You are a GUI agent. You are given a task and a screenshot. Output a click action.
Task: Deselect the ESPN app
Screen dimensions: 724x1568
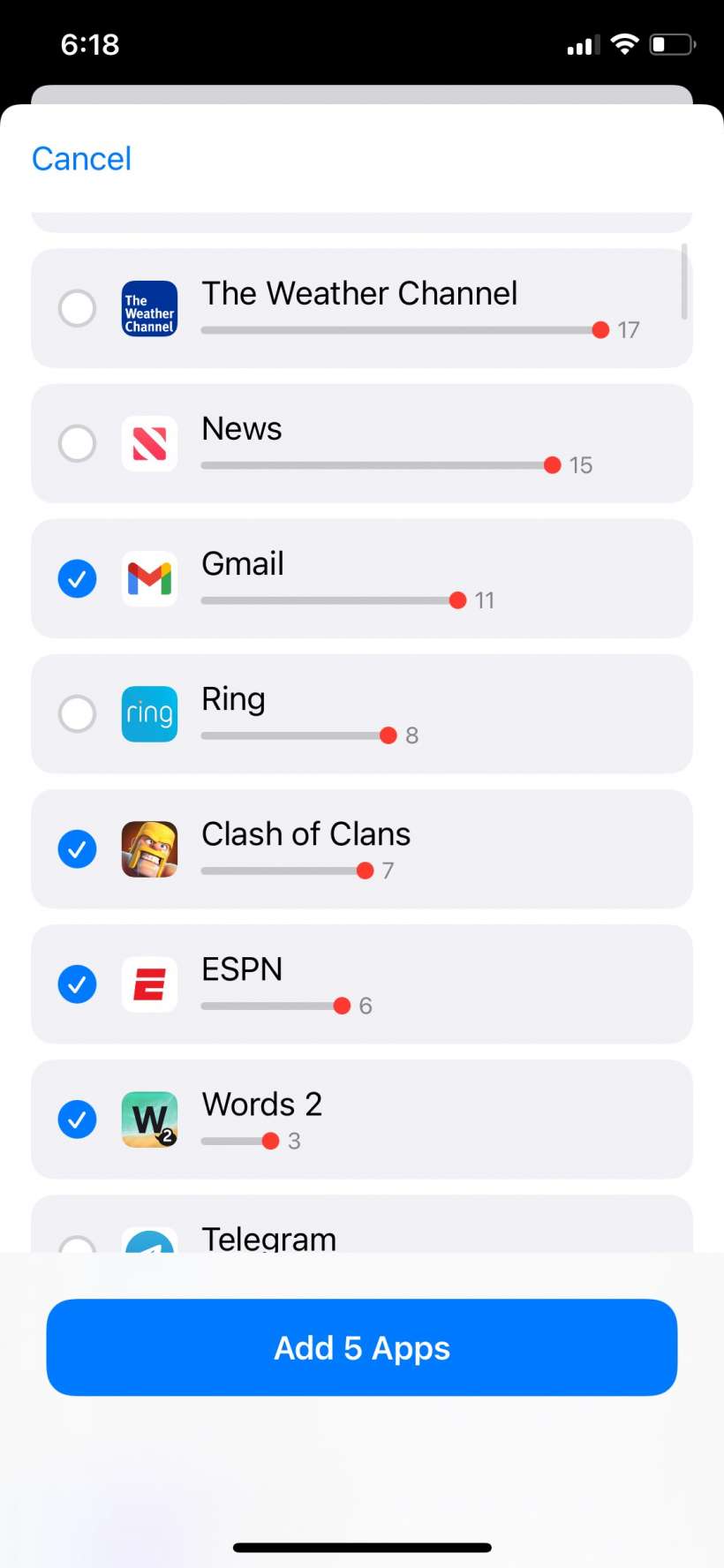coord(78,984)
